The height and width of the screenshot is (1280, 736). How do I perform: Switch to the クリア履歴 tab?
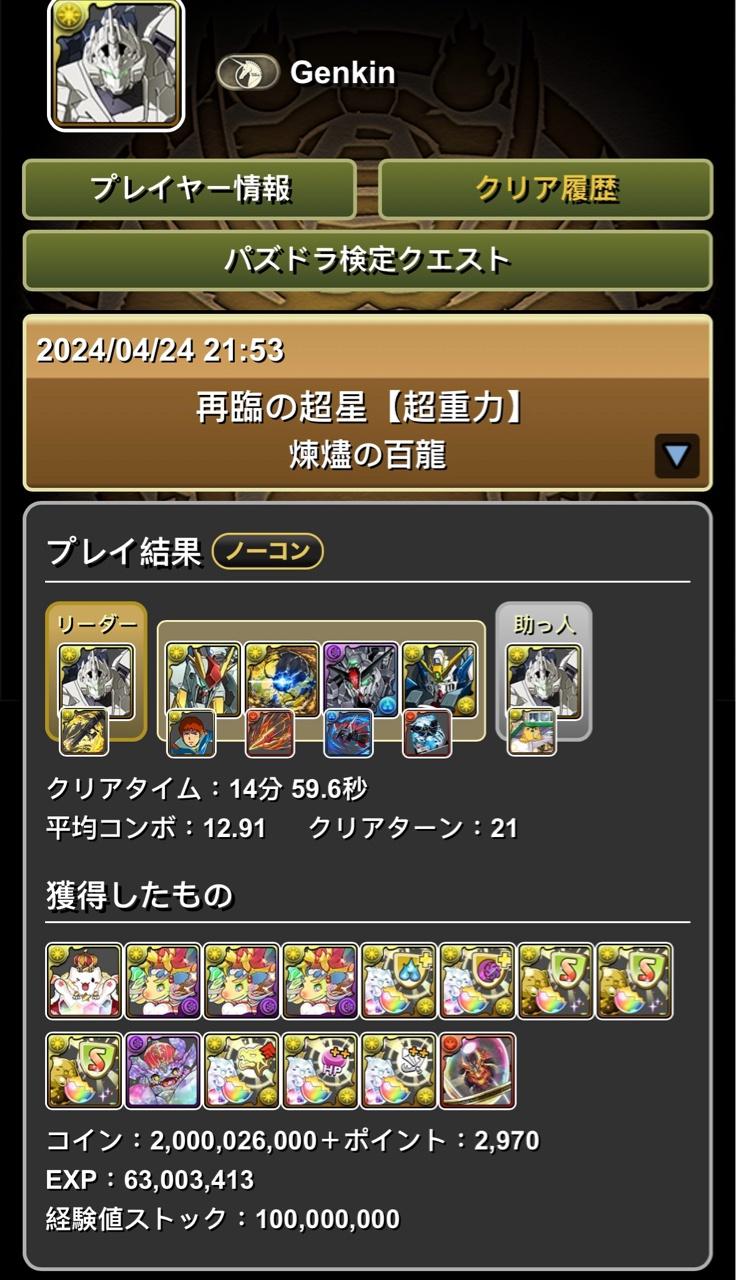546,189
